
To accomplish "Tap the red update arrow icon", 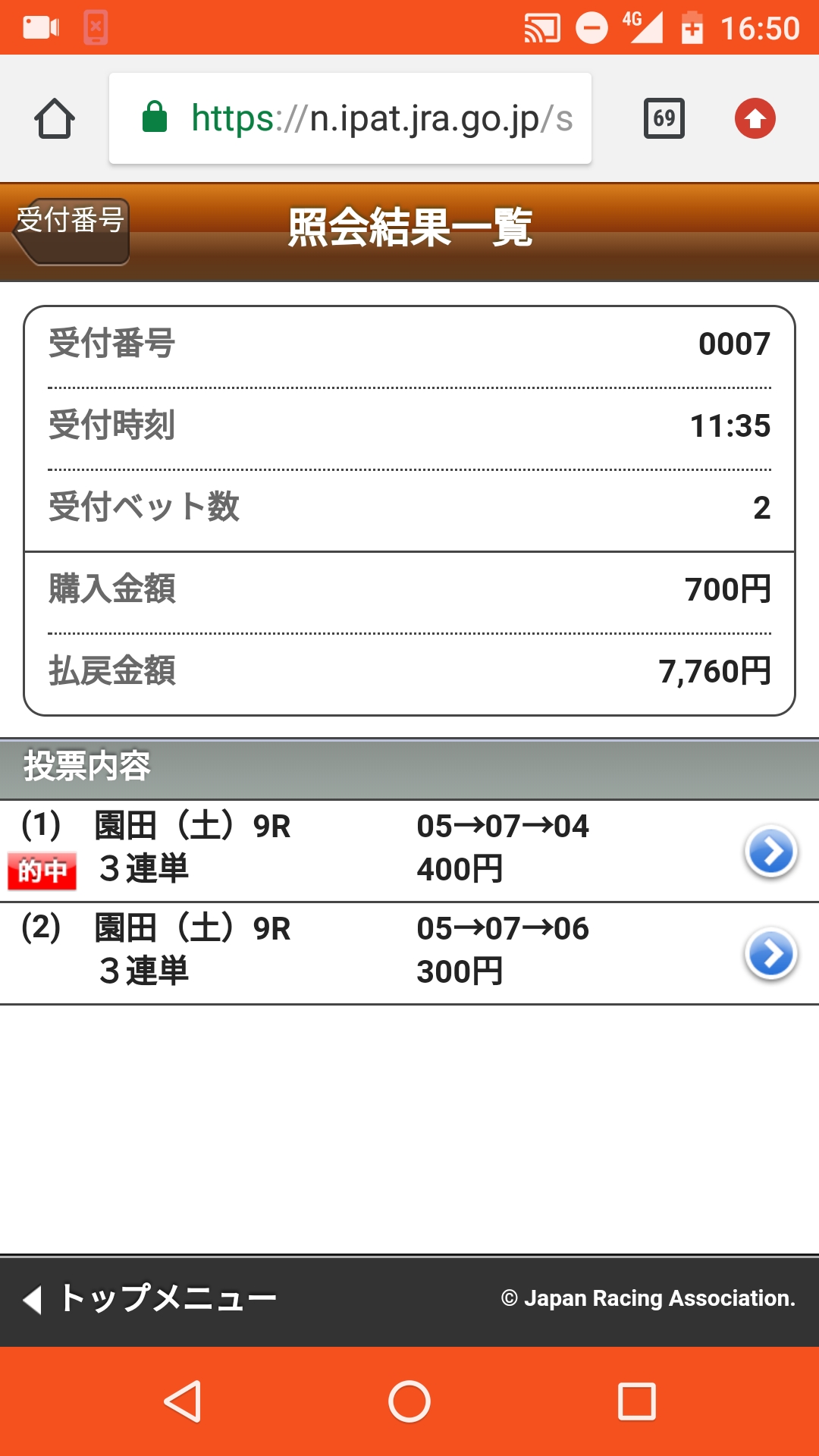I will click(x=755, y=119).
